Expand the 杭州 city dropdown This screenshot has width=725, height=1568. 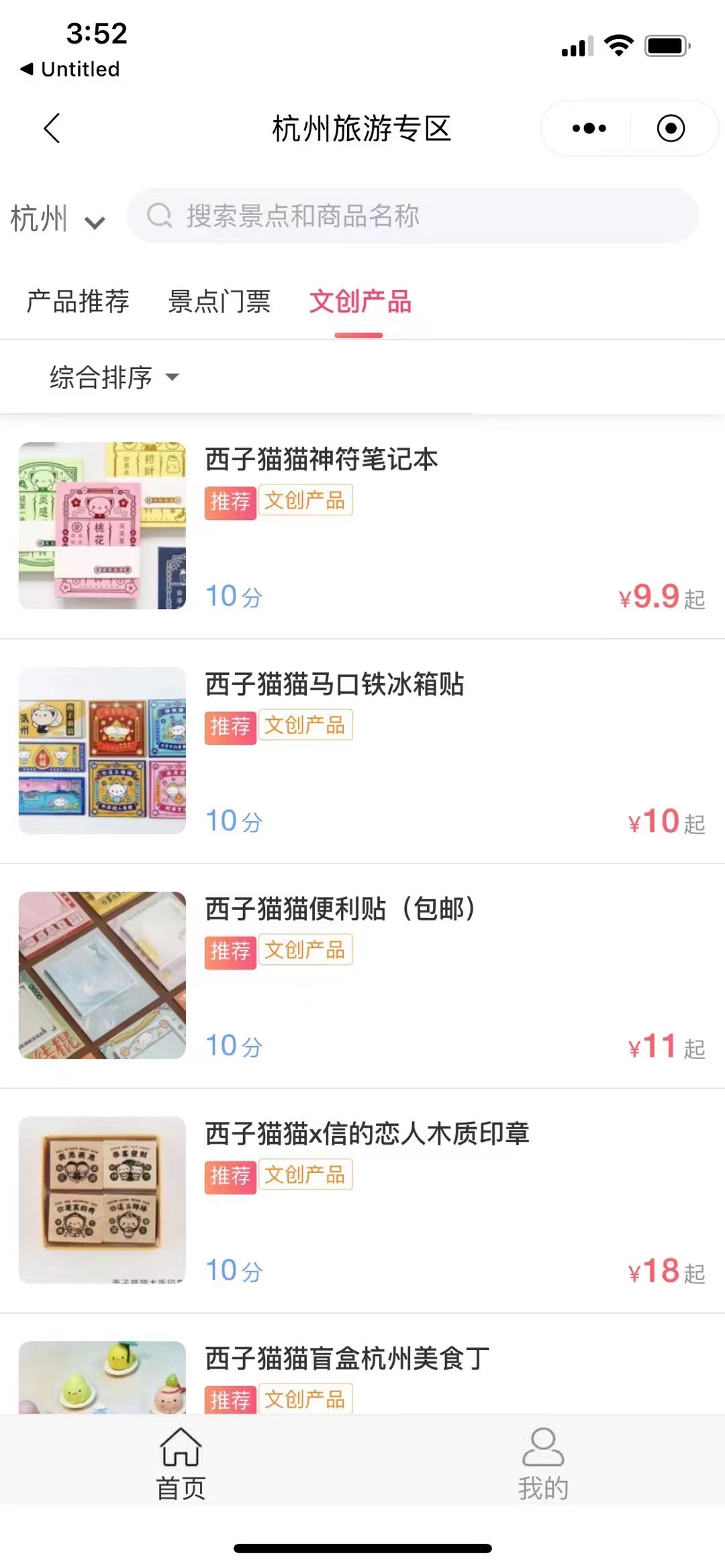(58, 219)
